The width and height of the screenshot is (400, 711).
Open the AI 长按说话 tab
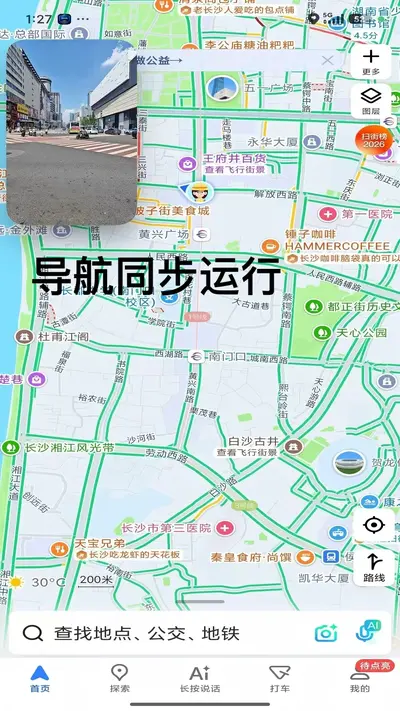click(x=200, y=678)
